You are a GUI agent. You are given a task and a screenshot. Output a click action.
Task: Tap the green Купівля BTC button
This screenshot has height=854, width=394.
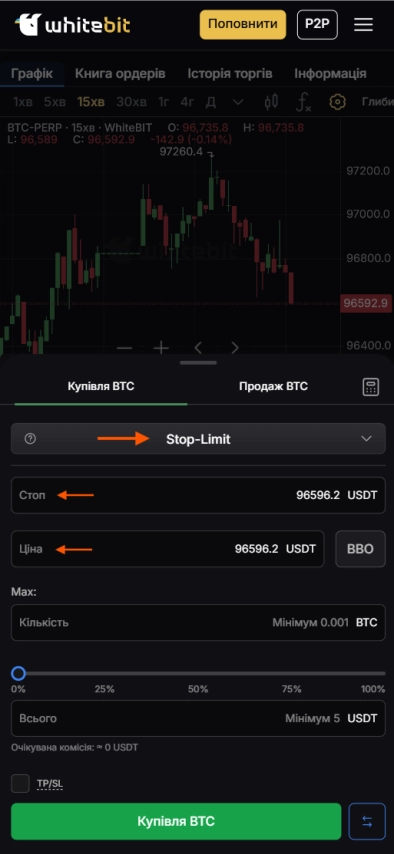(176, 821)
